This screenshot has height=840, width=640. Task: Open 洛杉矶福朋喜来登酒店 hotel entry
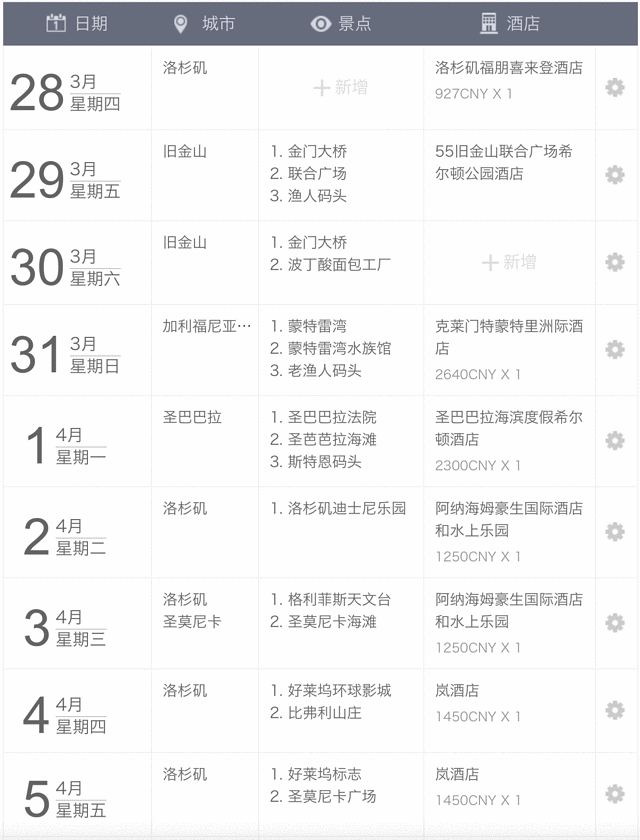pos(508,69)
